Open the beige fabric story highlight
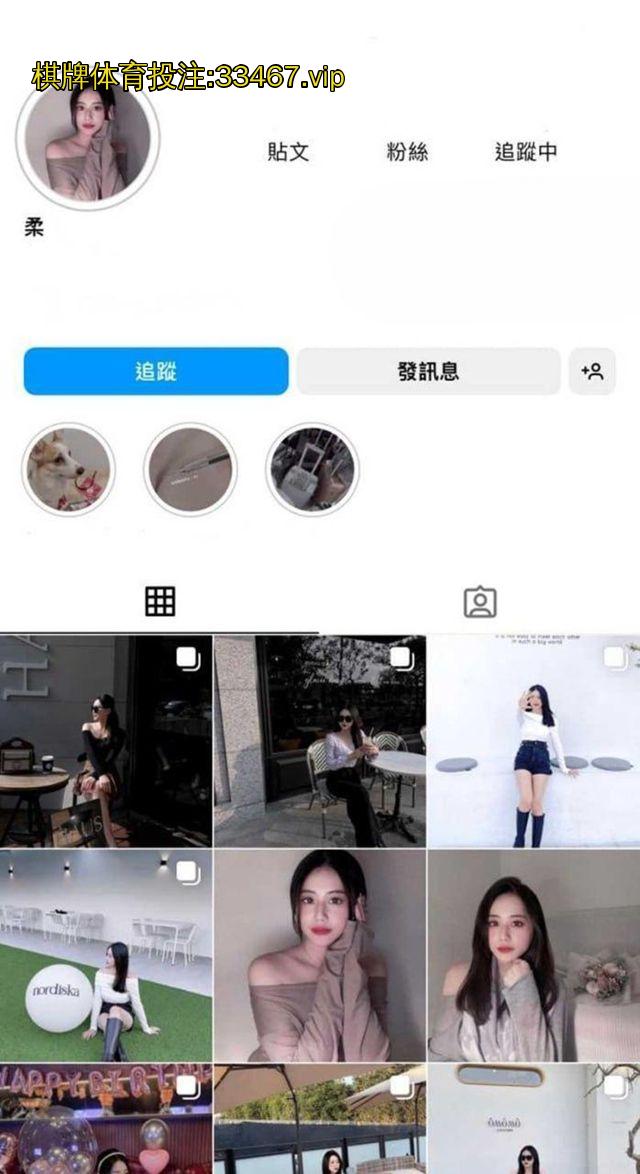The width and height of the screenshot is (640, 1174). click(x=190, y=468)
